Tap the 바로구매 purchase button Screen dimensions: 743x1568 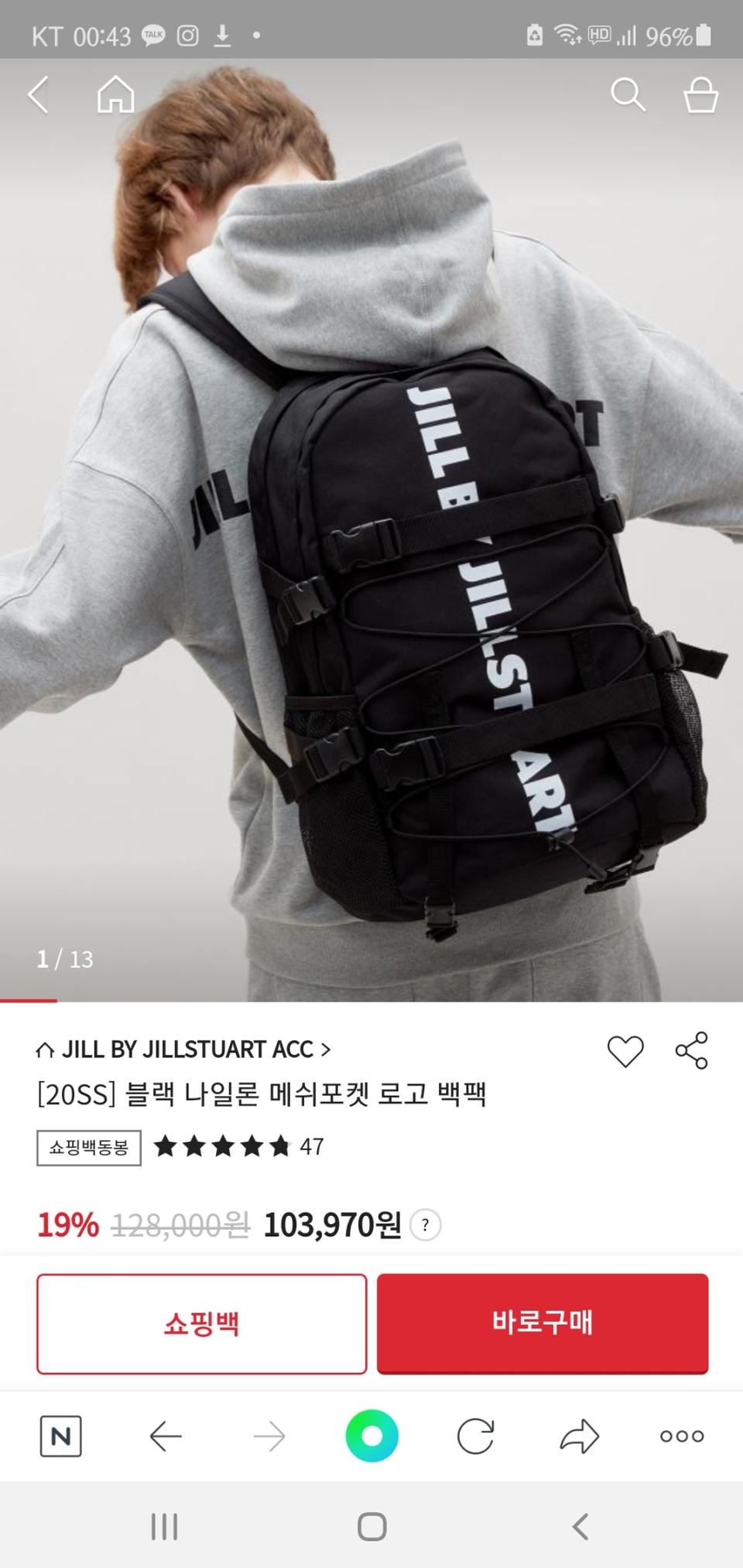coord(543,1323)
